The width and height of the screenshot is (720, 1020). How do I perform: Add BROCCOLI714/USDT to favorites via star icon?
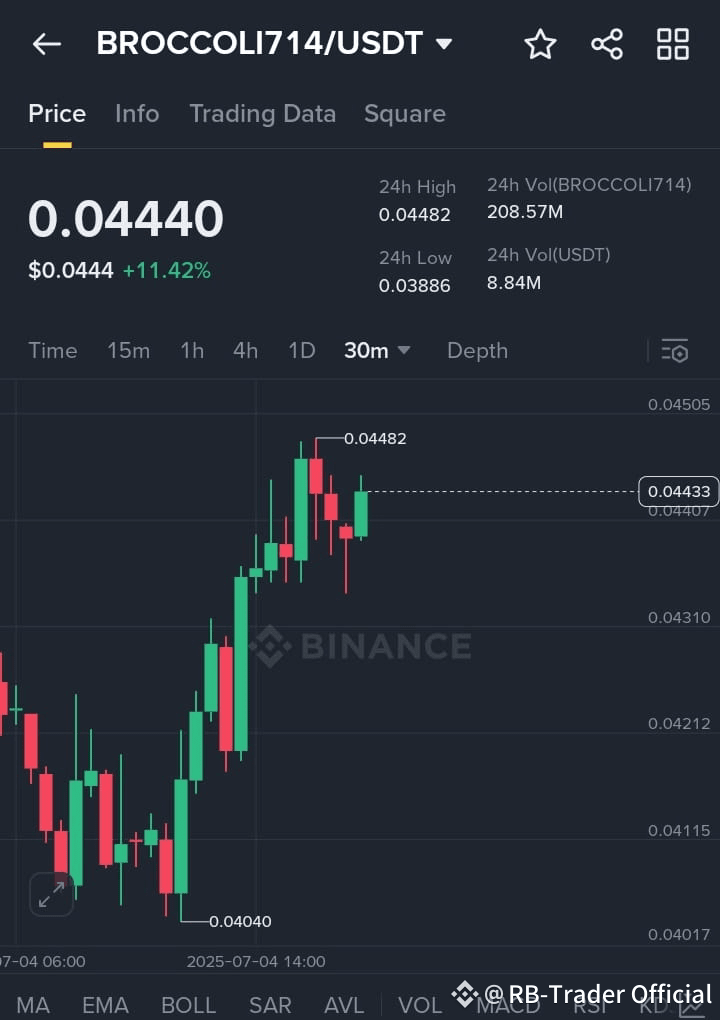540,44
